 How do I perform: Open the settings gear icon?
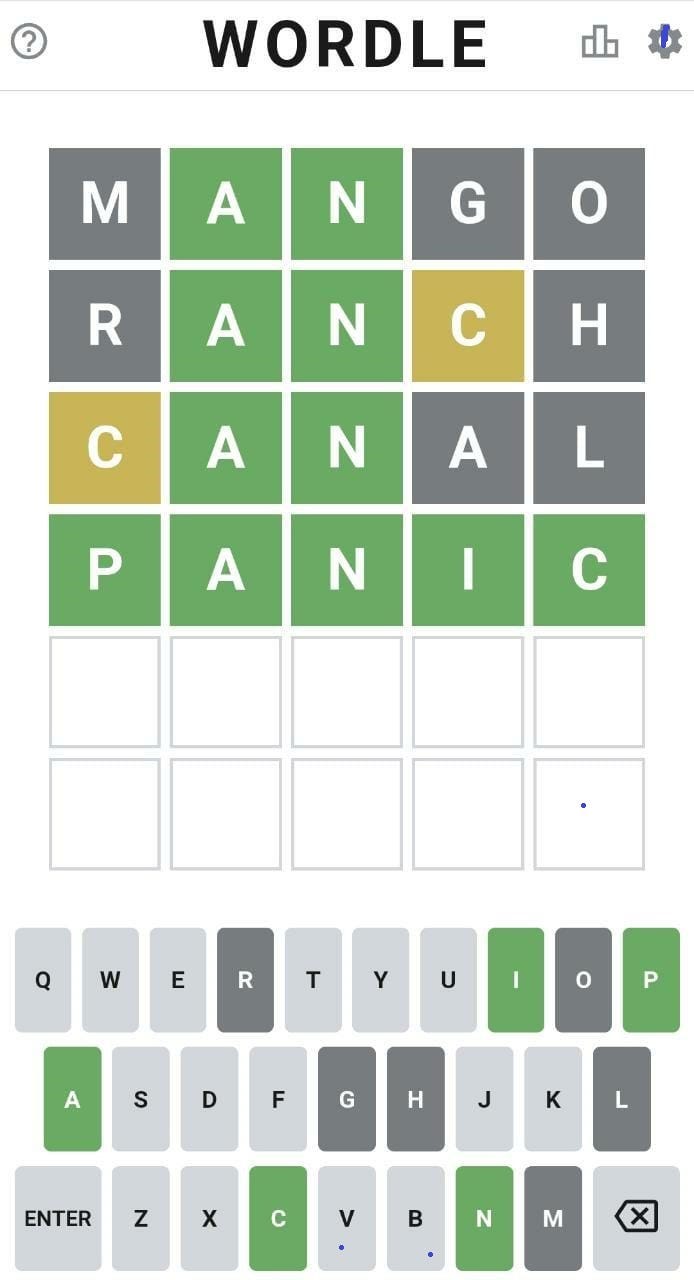point(664,42)
